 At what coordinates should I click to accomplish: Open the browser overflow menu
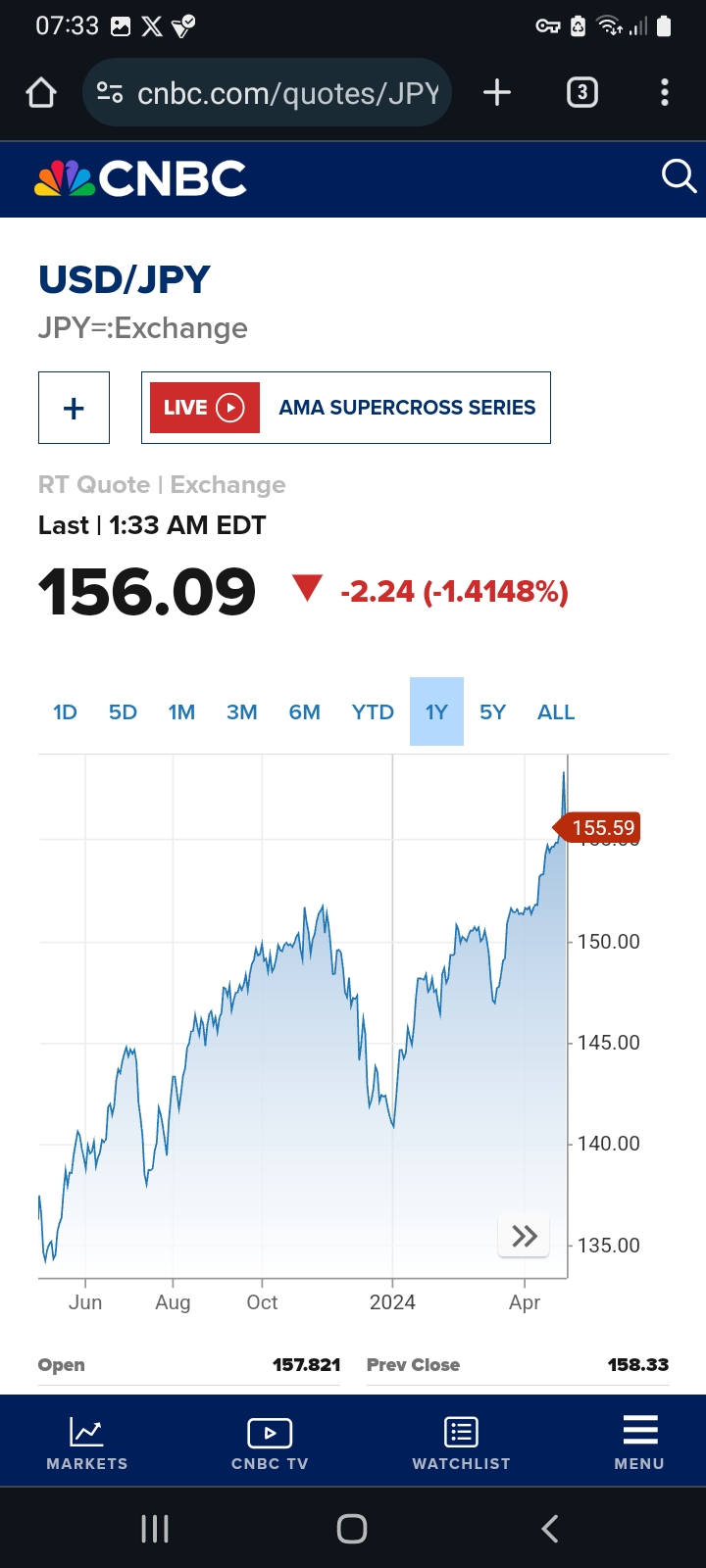(x=665, y=93)
